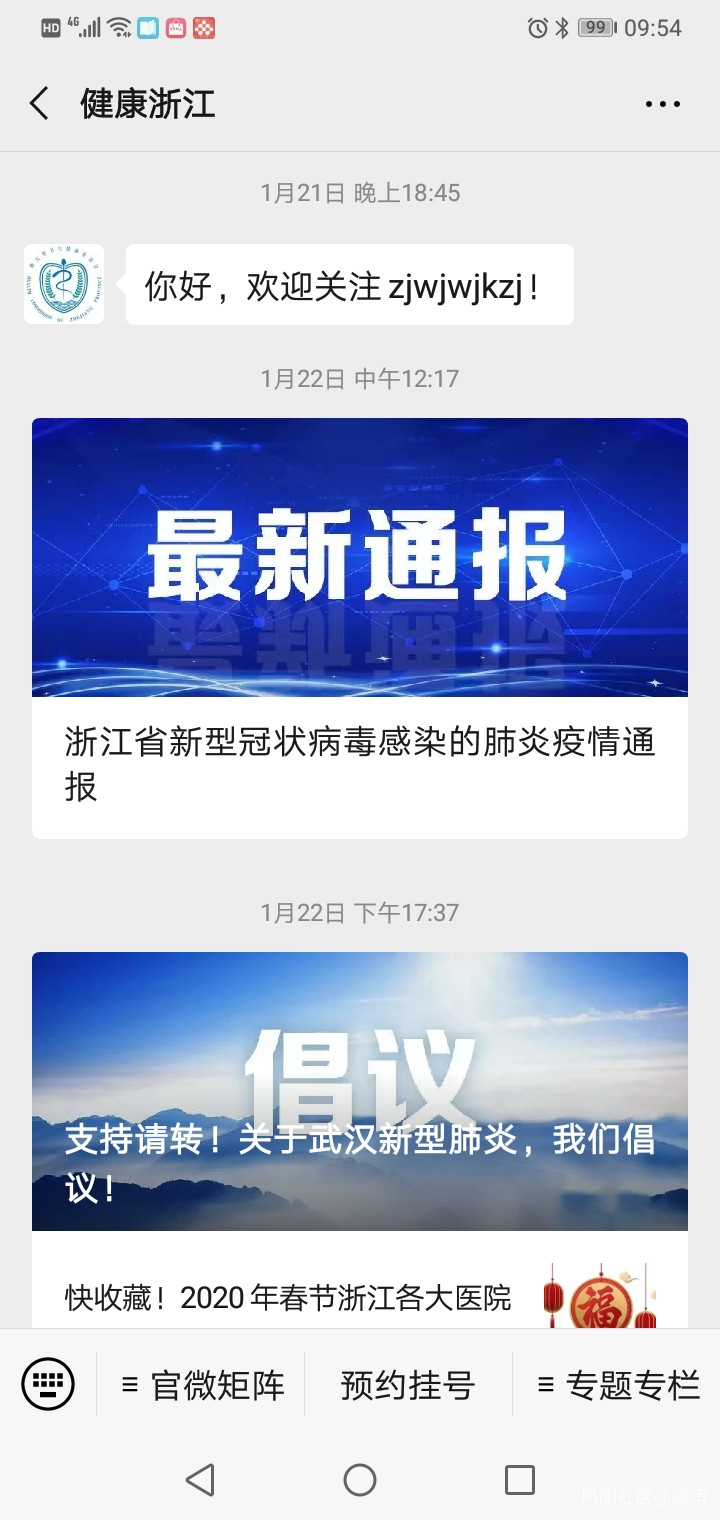Expand the 官微矩阵 menu
This screenshot has width=720, height=1520.
click(x=203, y=1385)
